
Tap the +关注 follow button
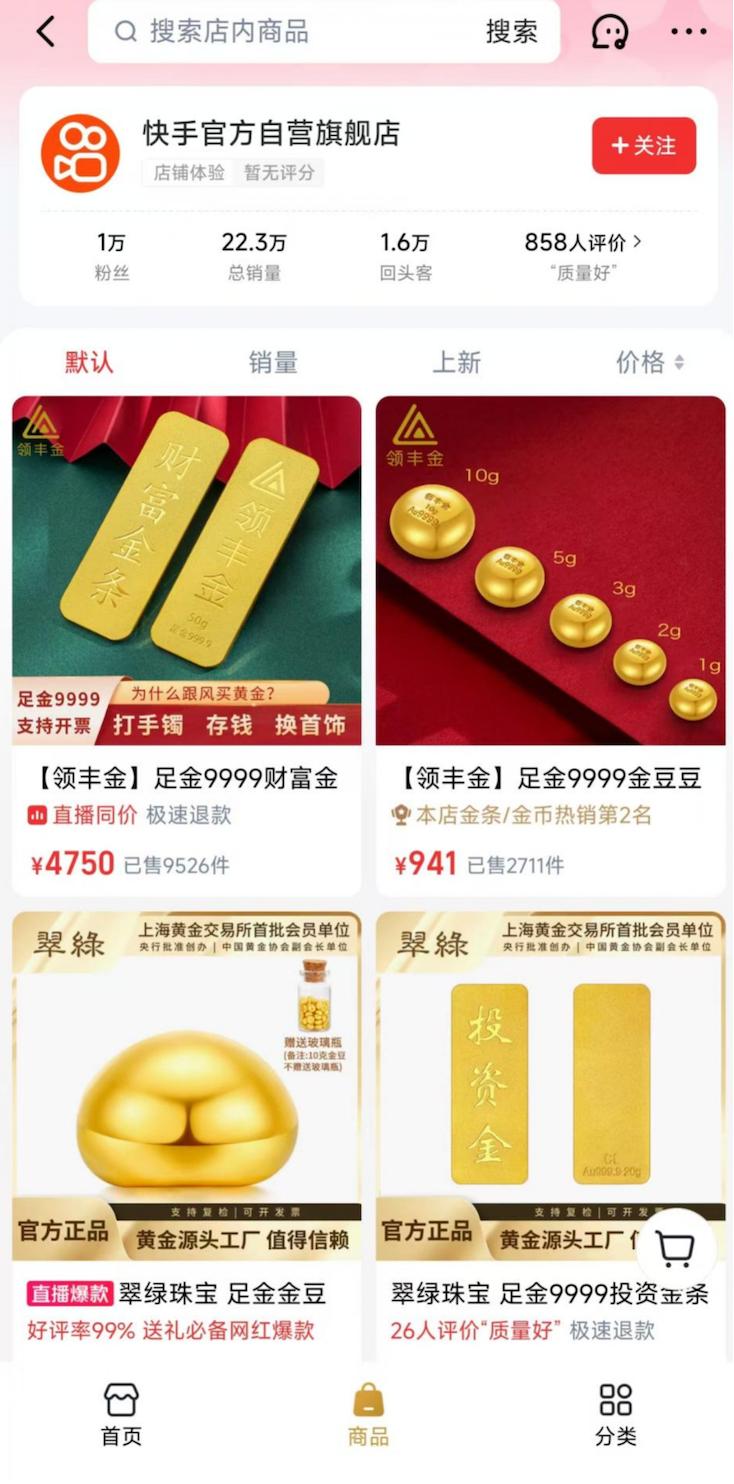(644, 145)
